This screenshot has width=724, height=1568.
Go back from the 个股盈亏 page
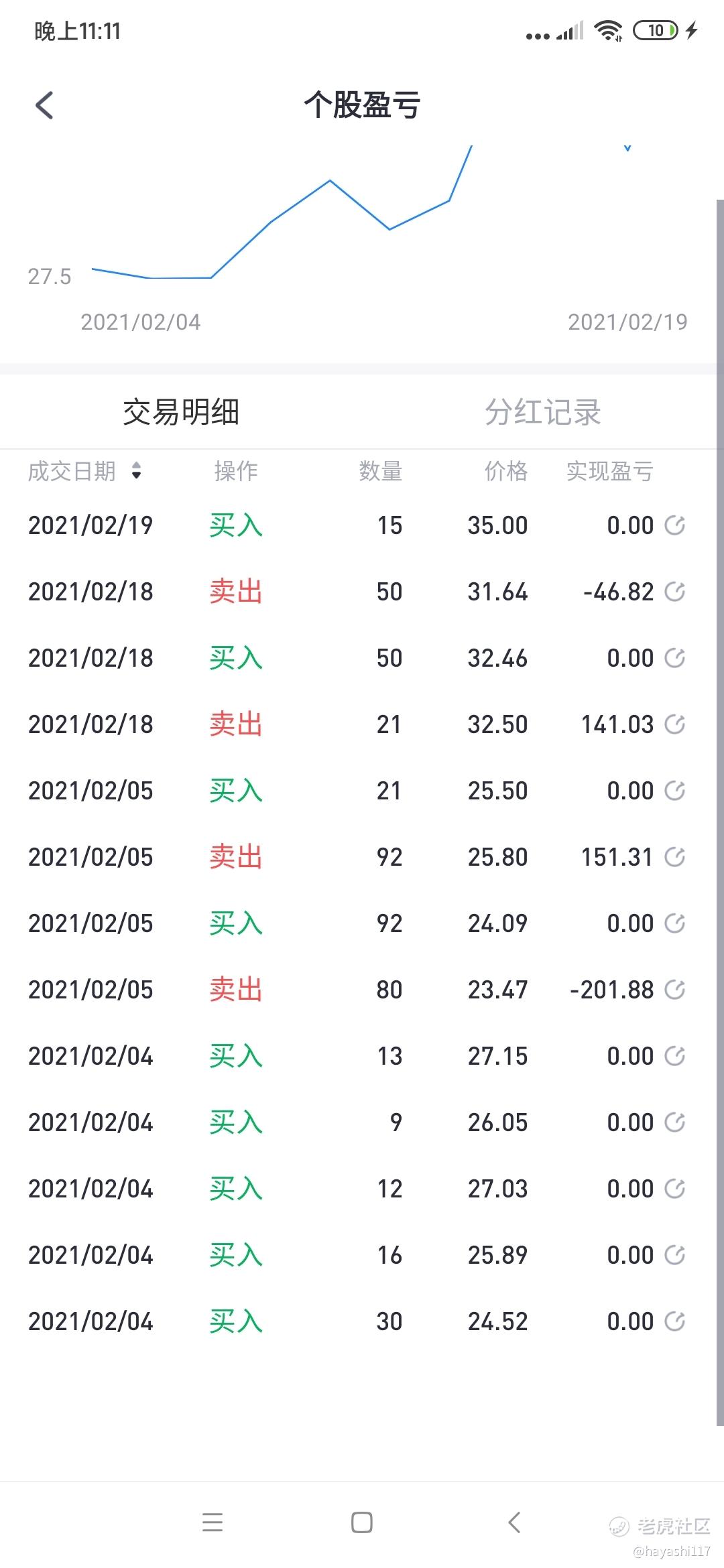[44, 105]
